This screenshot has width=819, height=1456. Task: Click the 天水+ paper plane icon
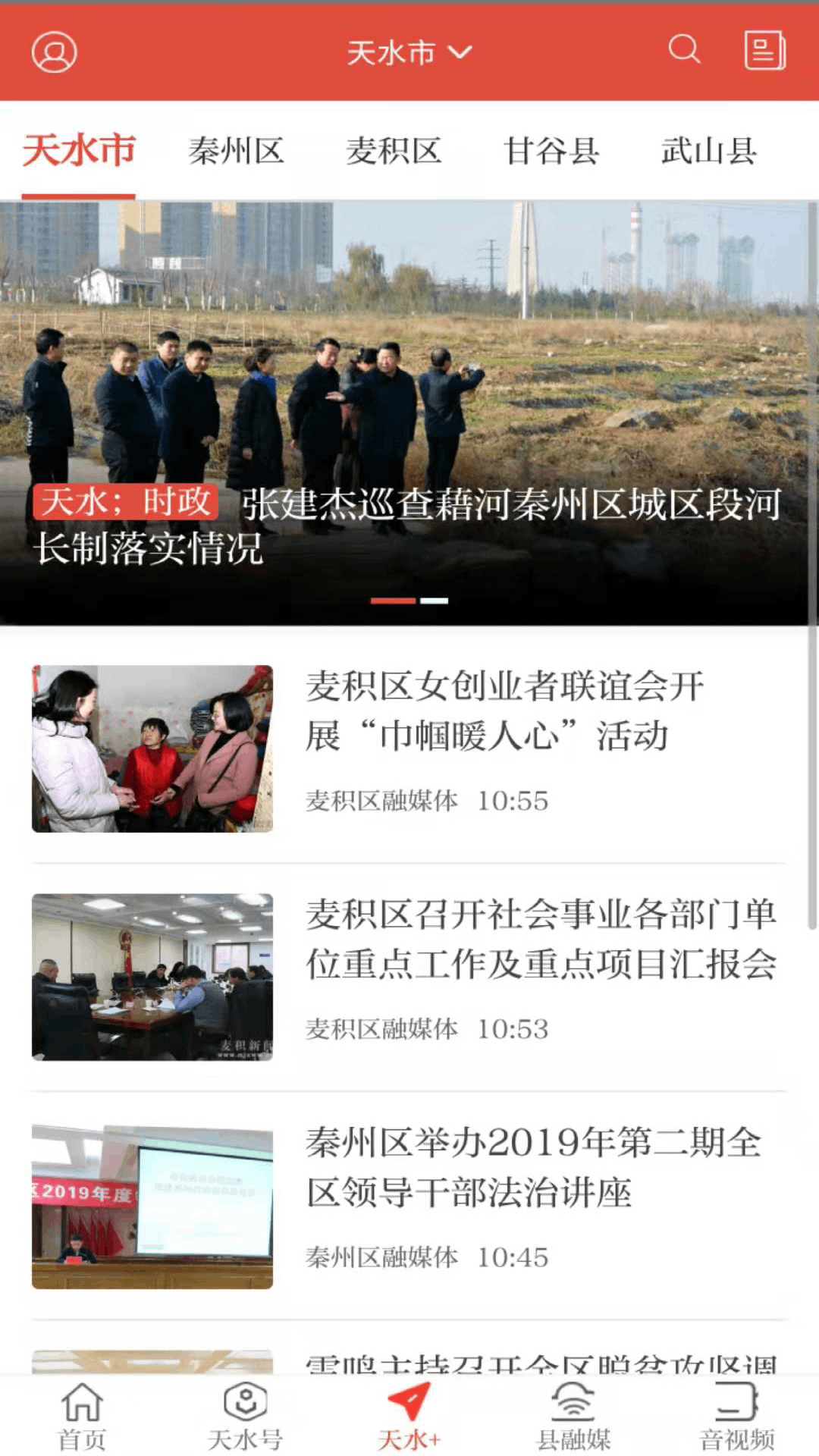click(409, 1407)
